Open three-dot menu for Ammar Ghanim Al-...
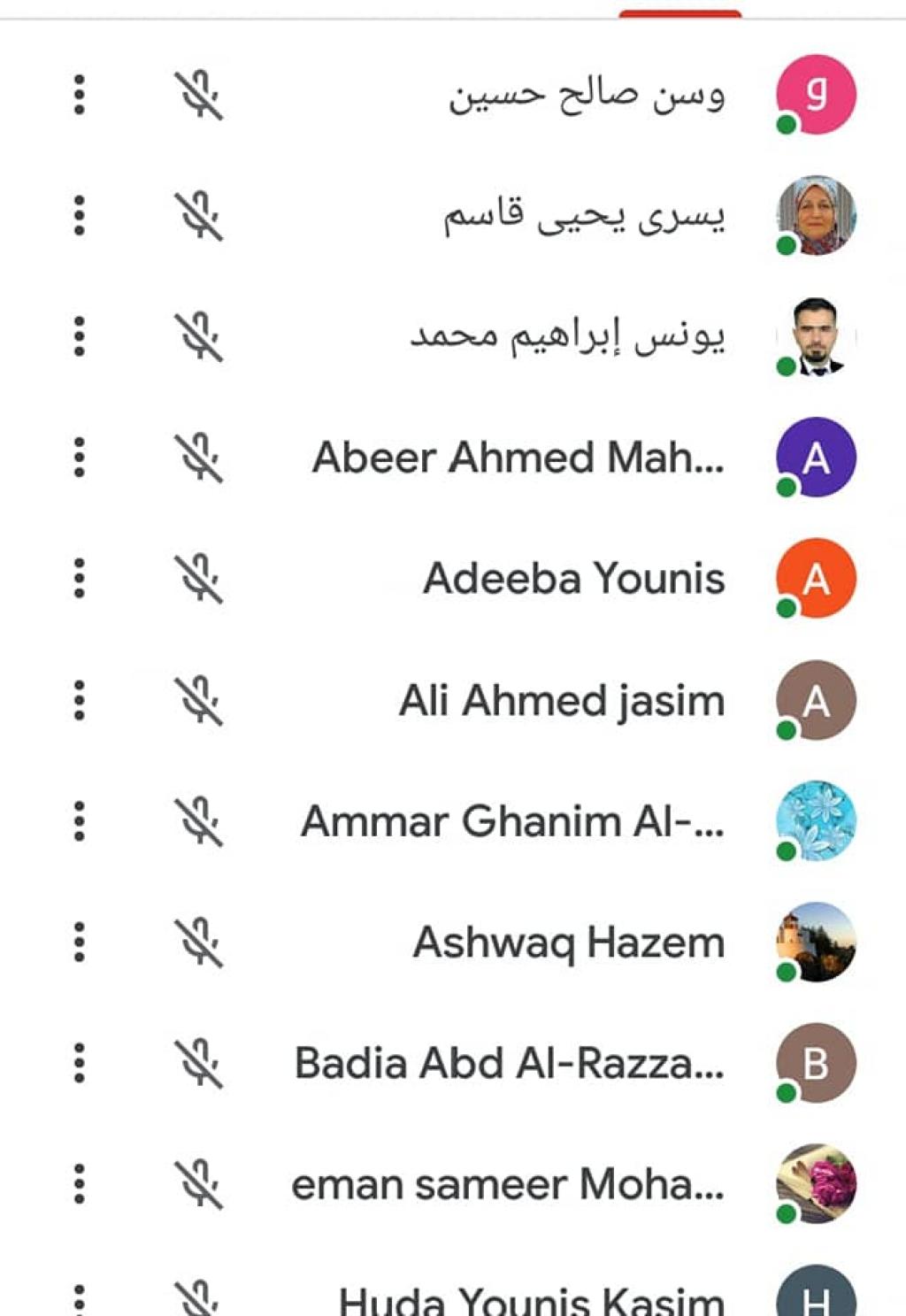This screenshot has height=1316, width=906. point(80,821)
